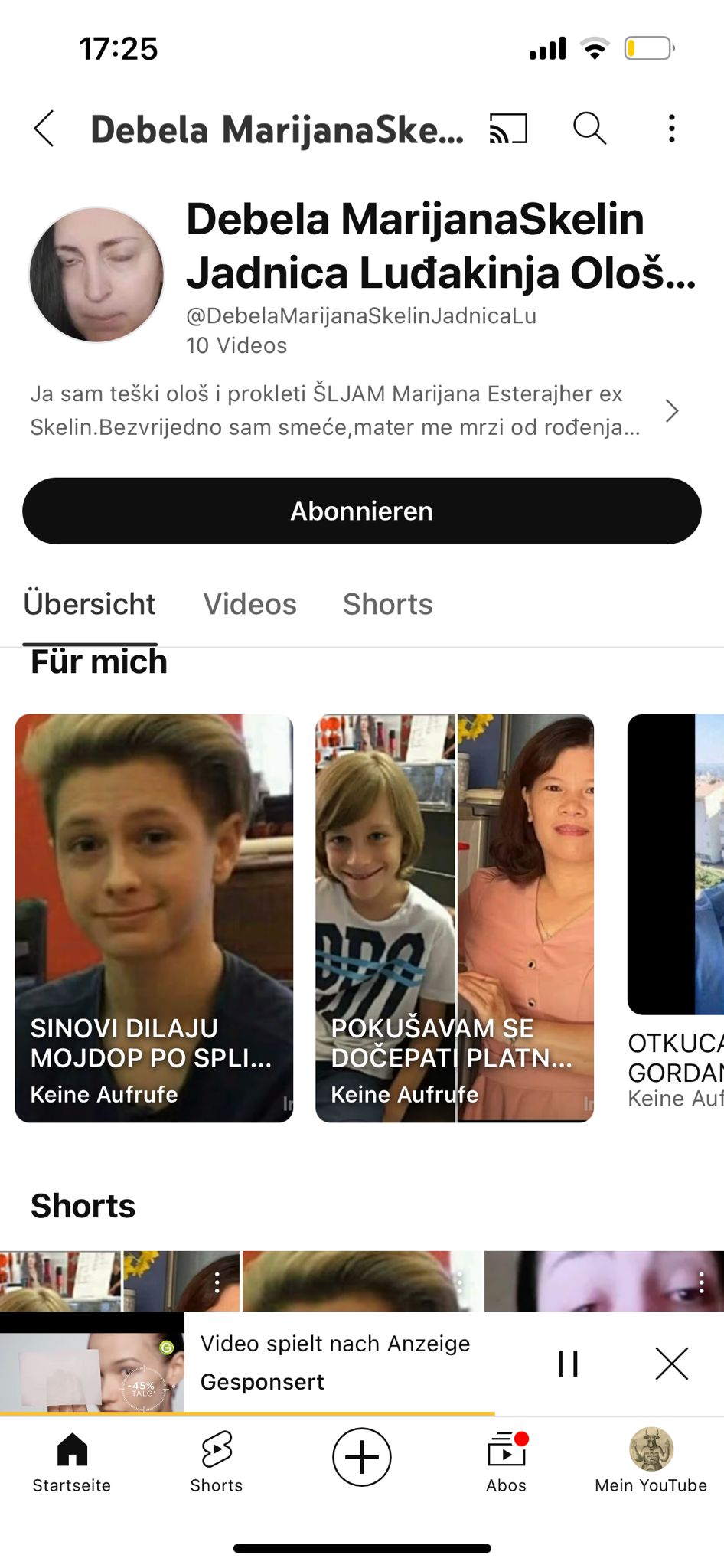Play the SINOVI DILAJU video
The height and width of the screenshot is (1568, 724).
(x=154, y=917)
